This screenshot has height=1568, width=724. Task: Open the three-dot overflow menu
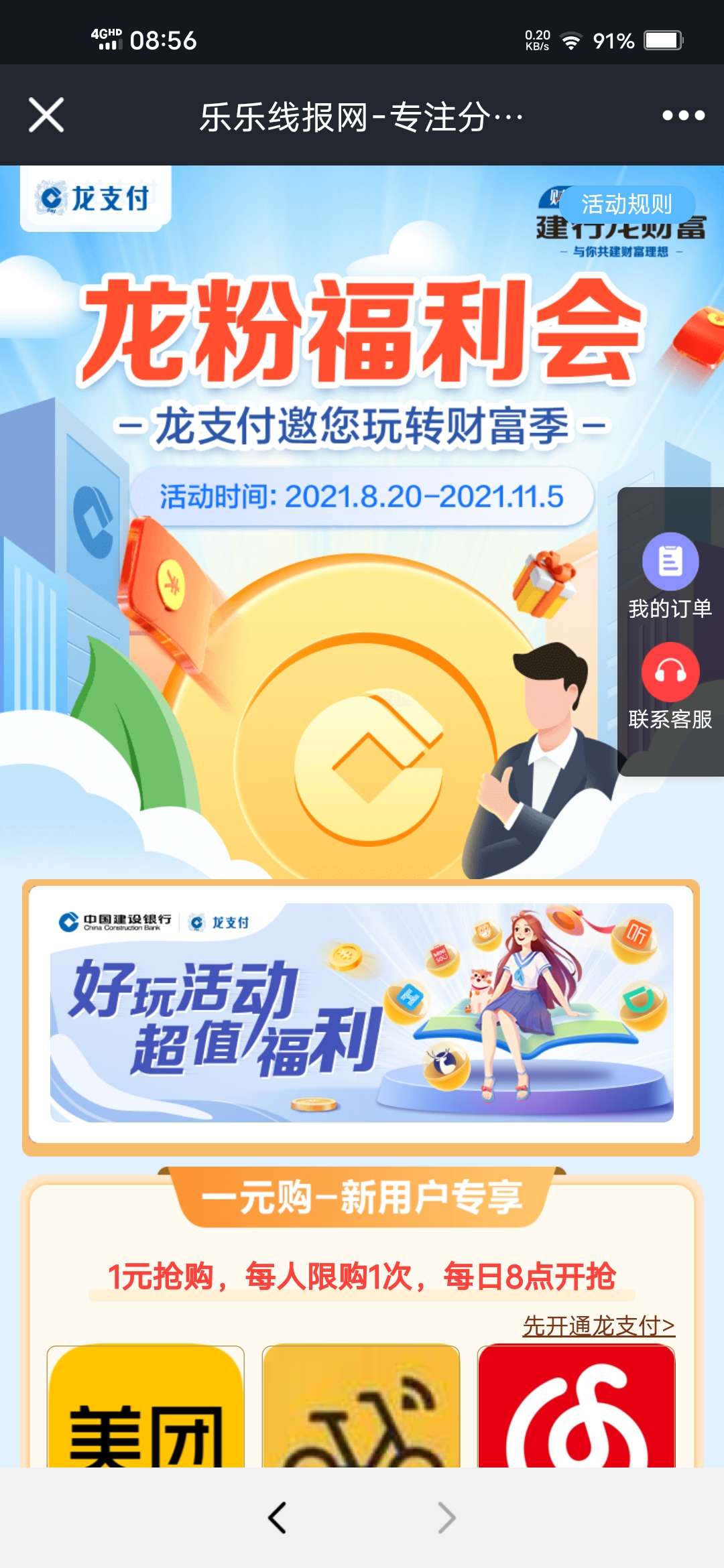[x=683, y=115]
